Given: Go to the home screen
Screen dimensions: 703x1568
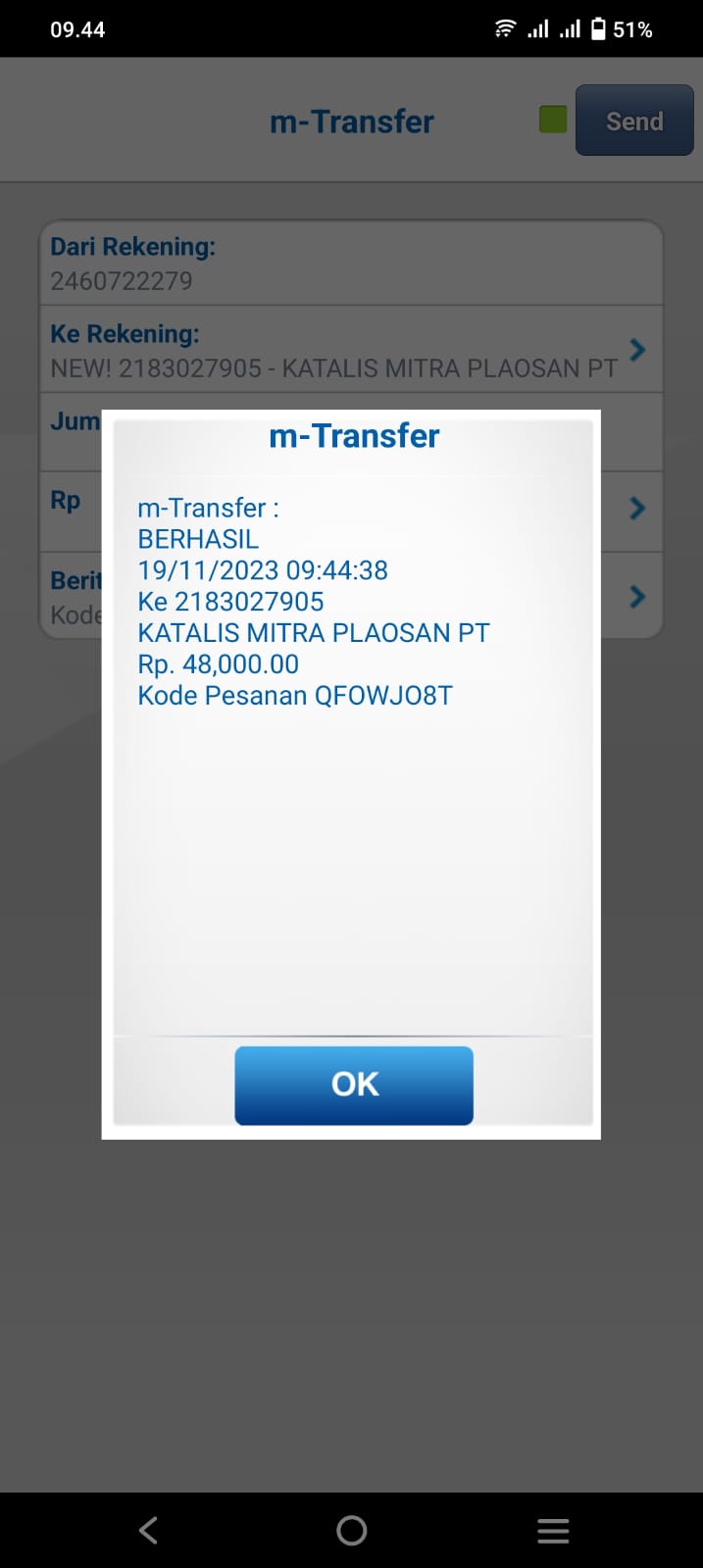Looking at the screenshot, I should (351, 1530).
